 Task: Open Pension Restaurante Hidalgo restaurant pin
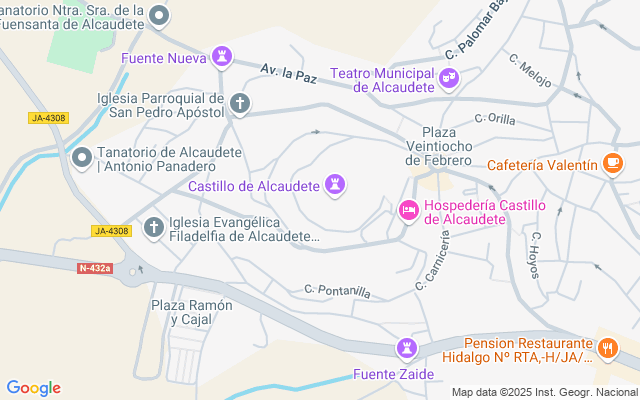tap(608, 348)
